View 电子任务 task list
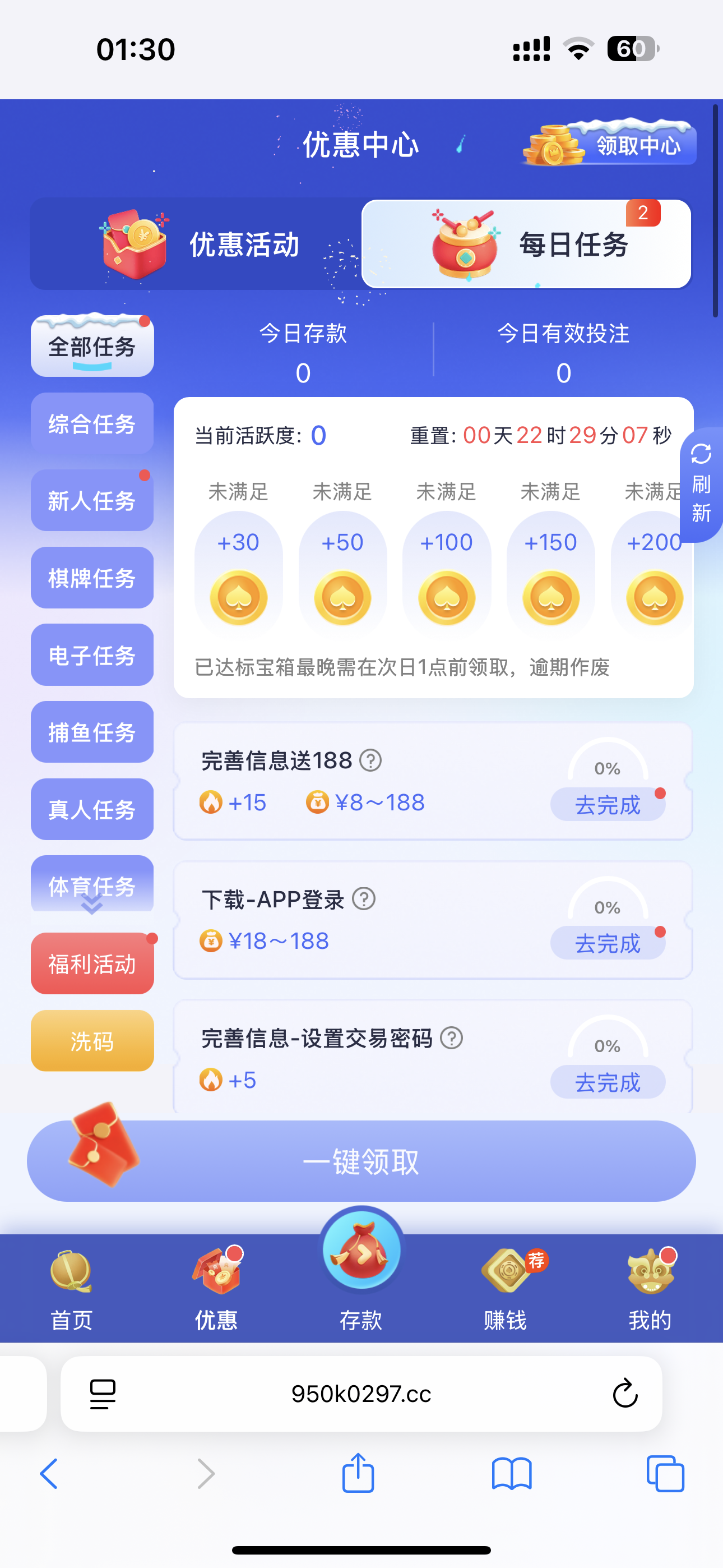Screen dimensions: 723x1568 coord(92,655)
